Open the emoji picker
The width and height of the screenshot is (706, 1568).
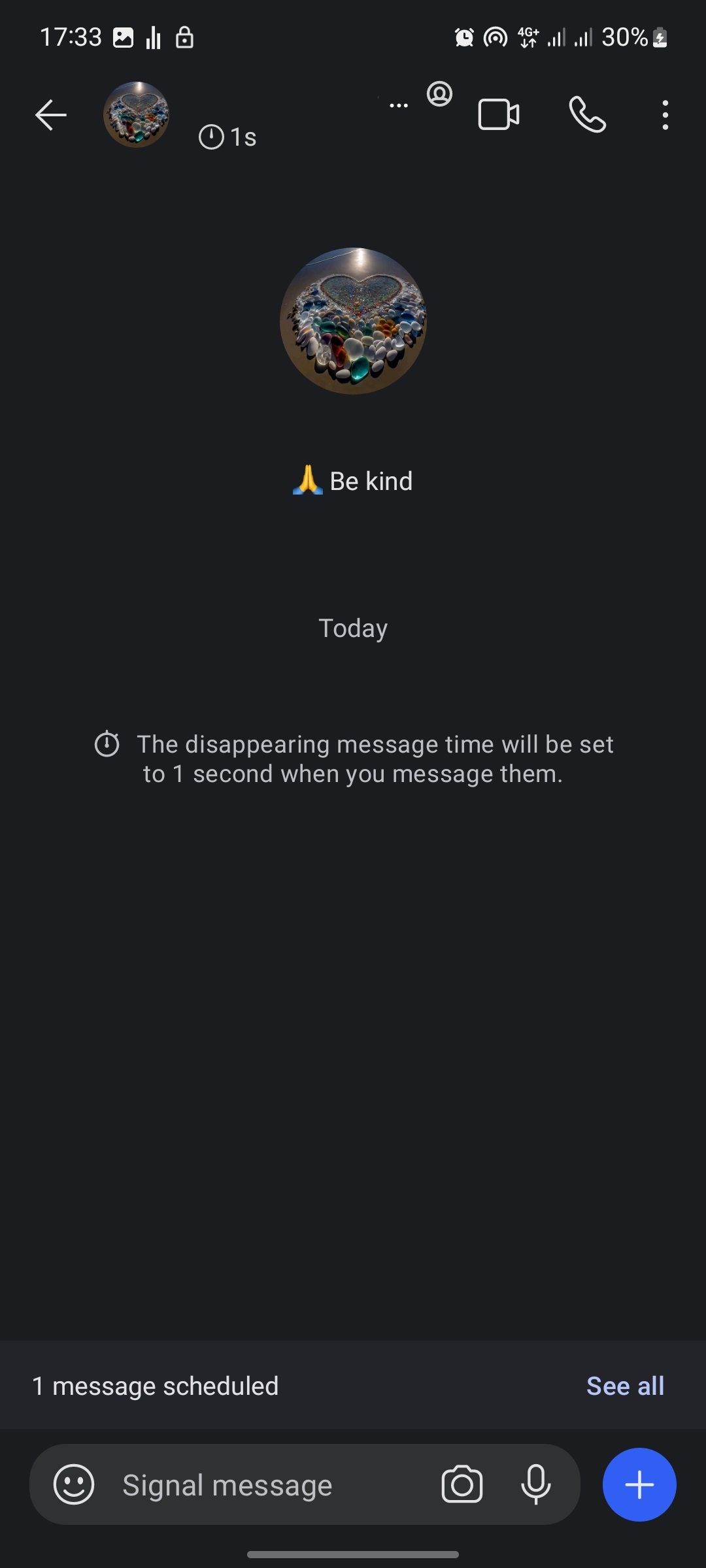[x=74, y=1484]
